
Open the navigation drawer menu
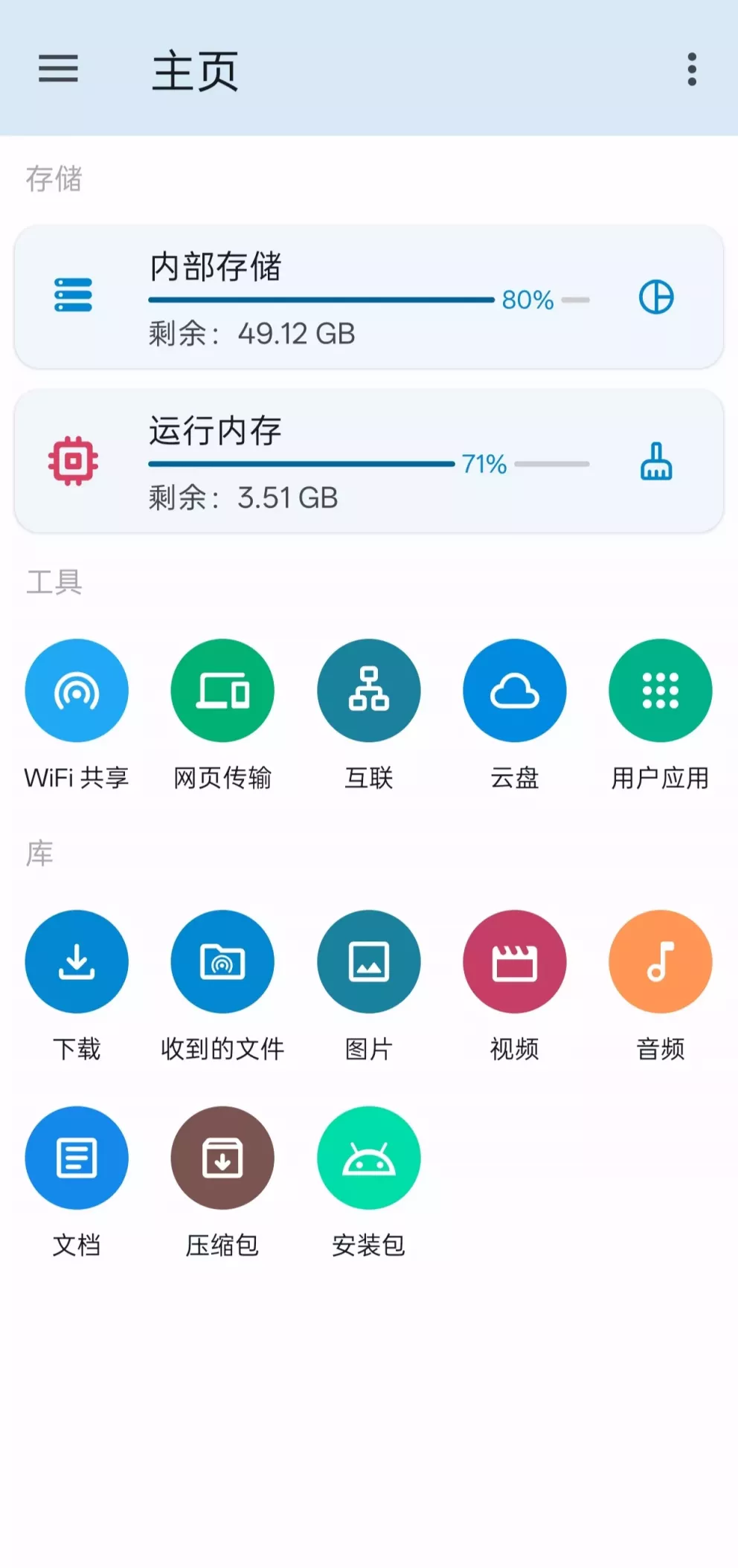(x=57, y=70)
